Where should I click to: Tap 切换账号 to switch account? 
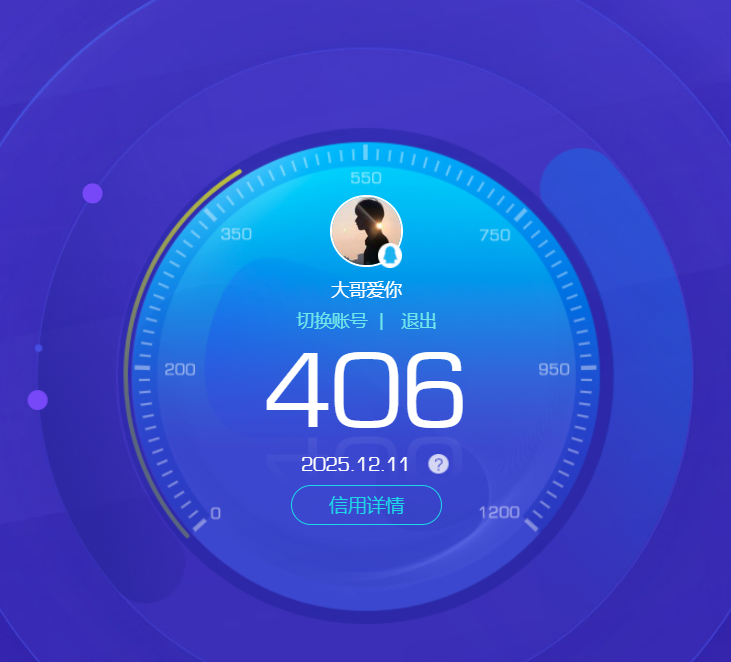pyautogui.click(x=332, y=321)
